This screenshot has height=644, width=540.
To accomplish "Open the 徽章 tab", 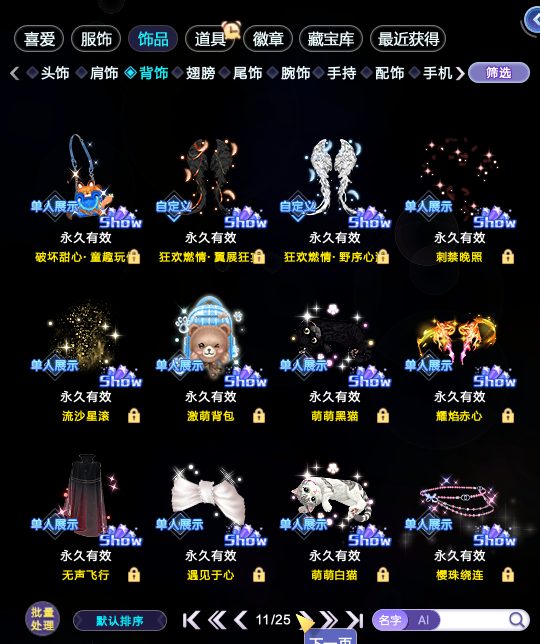I will (x=268, y=39).
